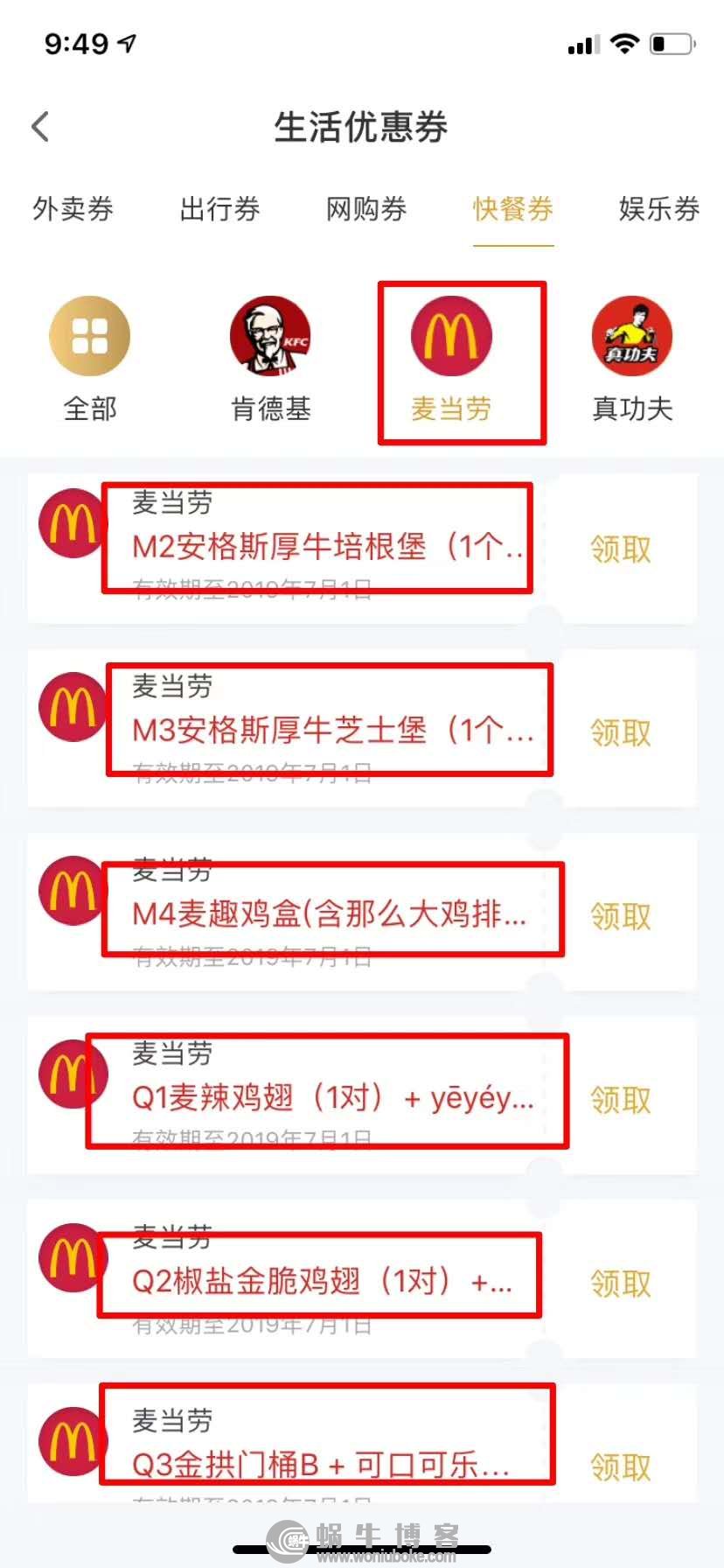Viewport: 724px width, 1568px height.
Task: Open the 网购券 tab
Action: pyautogui.click(x=366, y=209)
